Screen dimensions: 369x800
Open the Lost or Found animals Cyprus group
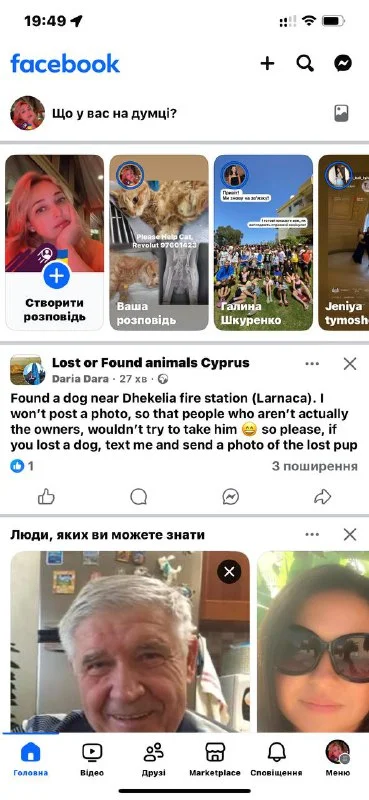[x=151, y=363]
